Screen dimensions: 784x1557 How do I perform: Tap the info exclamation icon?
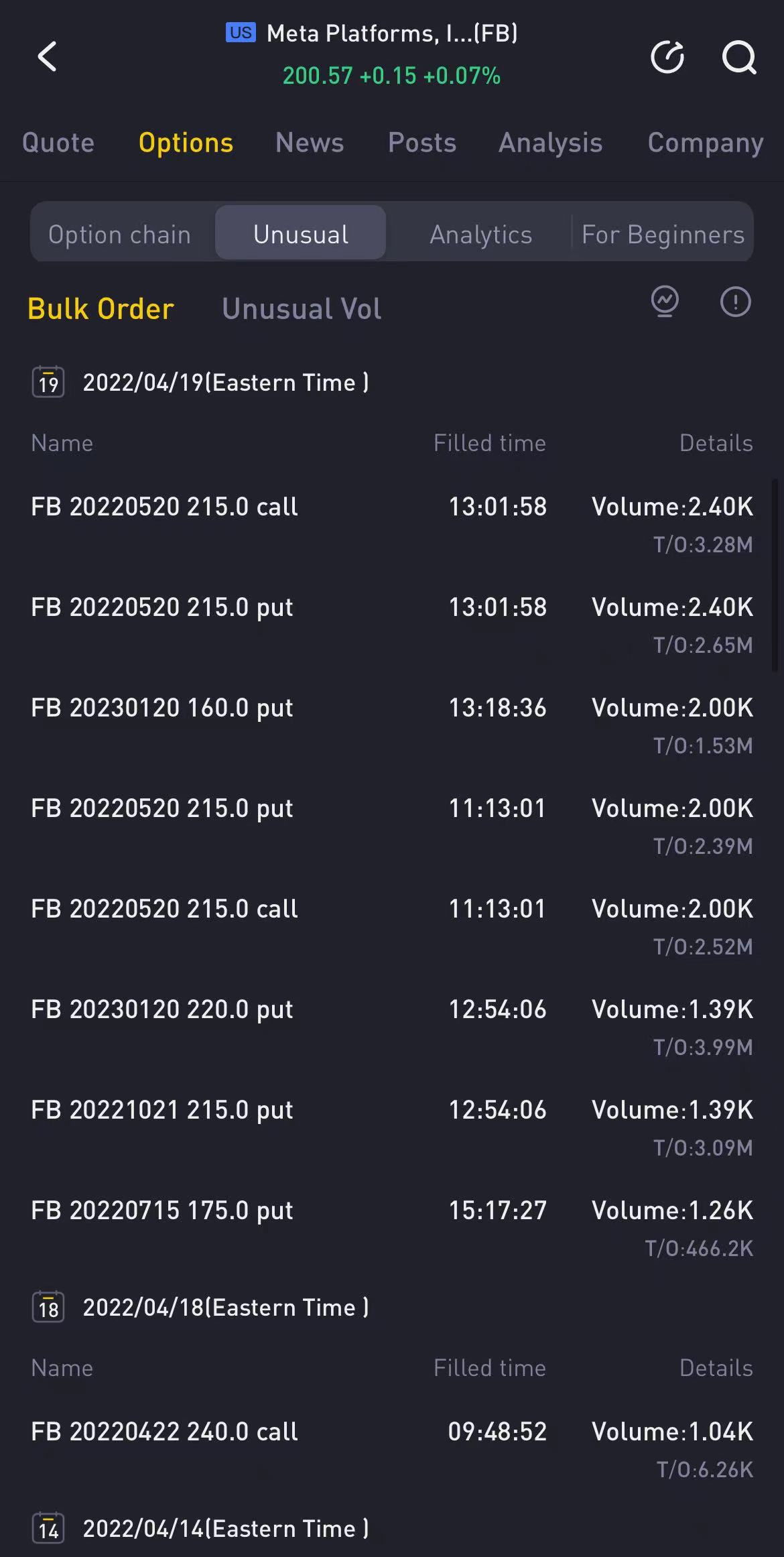tap(735, 302)
